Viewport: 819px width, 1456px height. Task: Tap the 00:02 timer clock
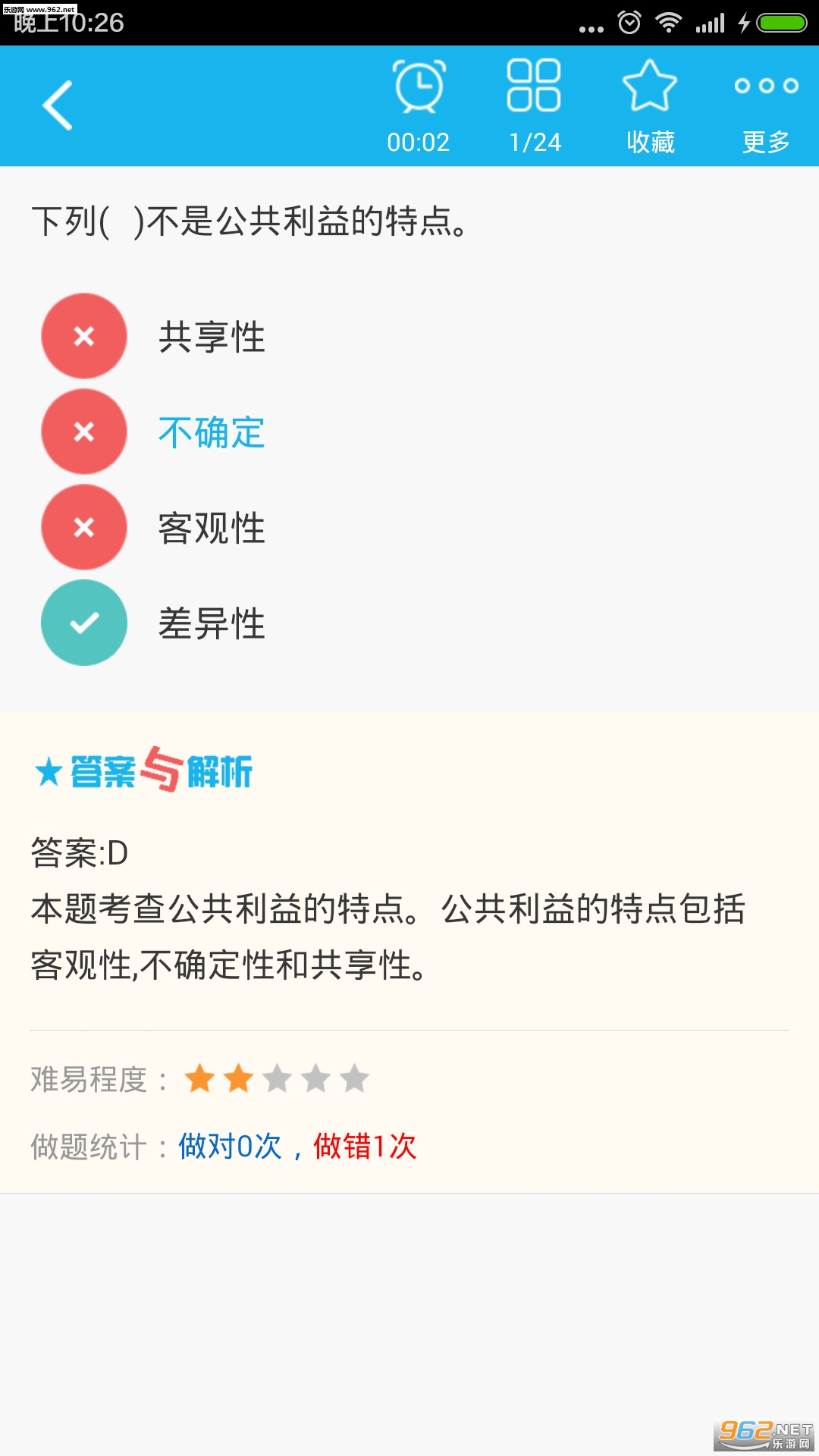pyautogui.click(x=419, y=105)
